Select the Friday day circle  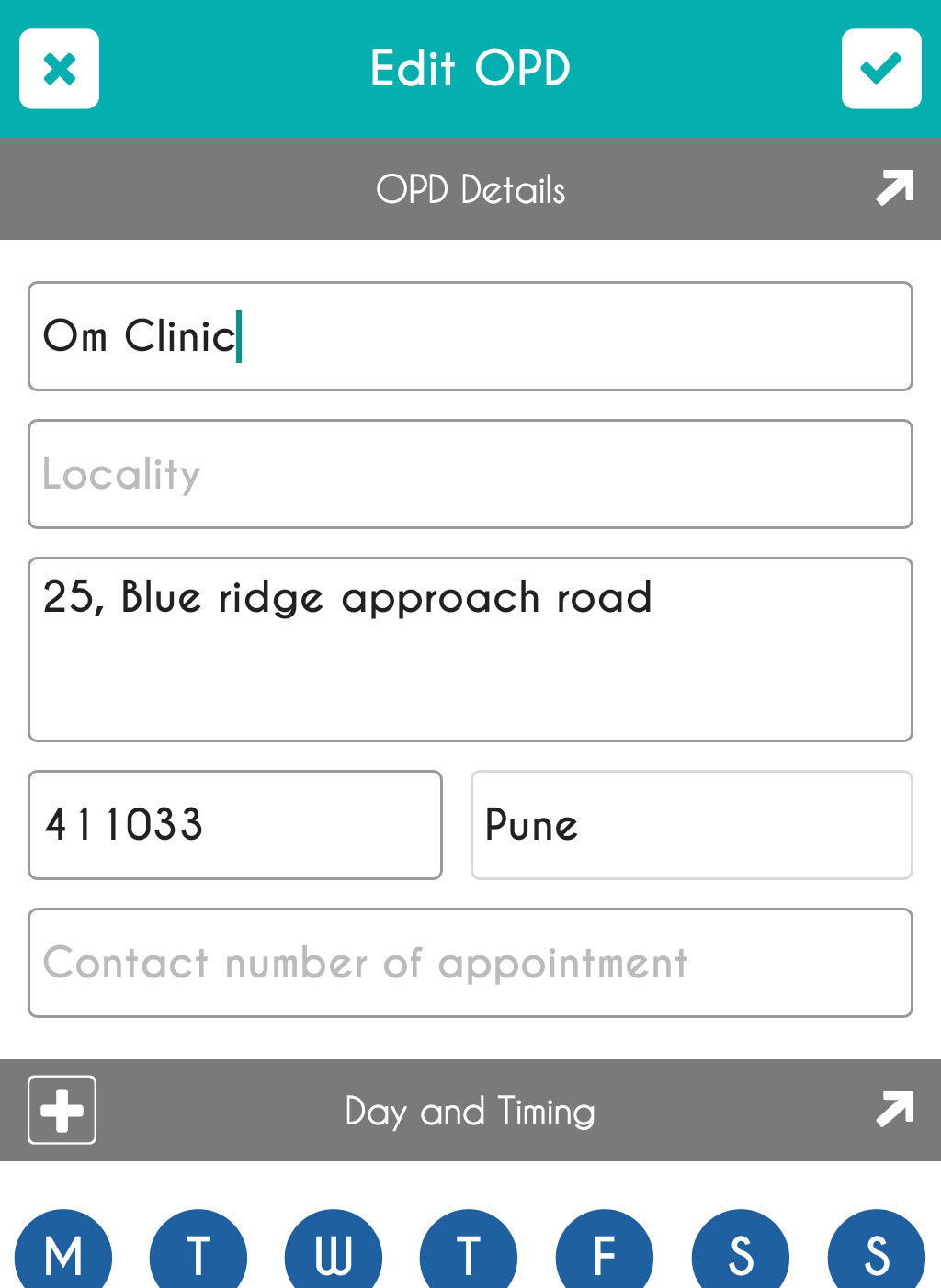click(604, 1253)
